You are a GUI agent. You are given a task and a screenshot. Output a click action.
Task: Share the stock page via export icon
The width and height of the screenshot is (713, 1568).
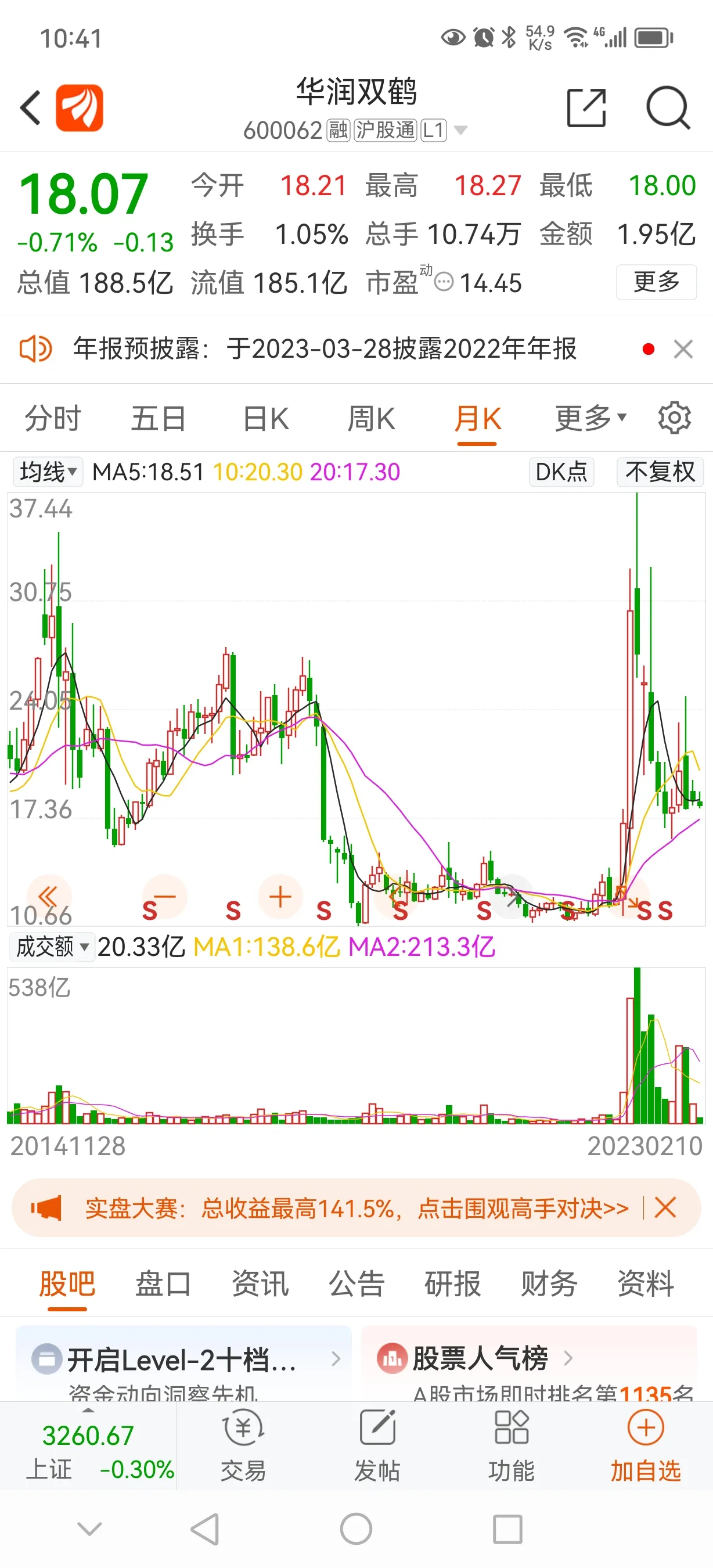pos(586,108)
